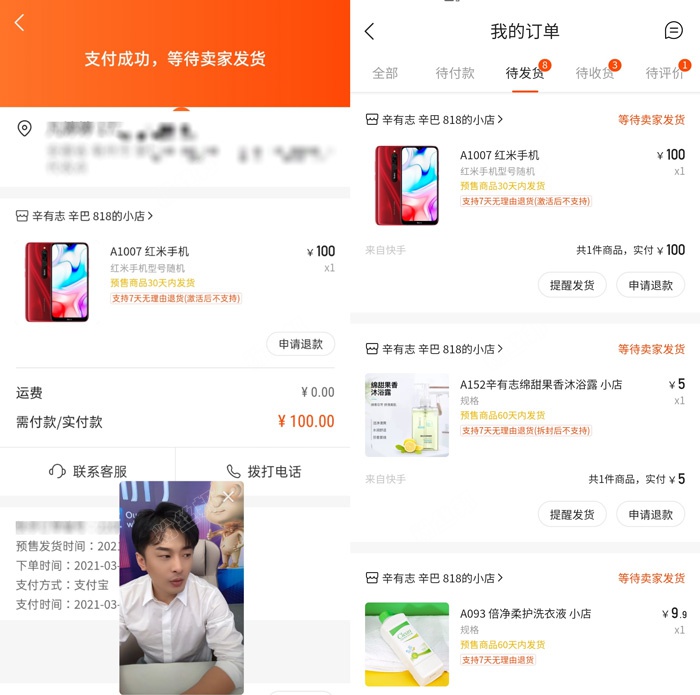Switch to the 全部 orders tab
700x695 pixels.
[x=385, y=73]
